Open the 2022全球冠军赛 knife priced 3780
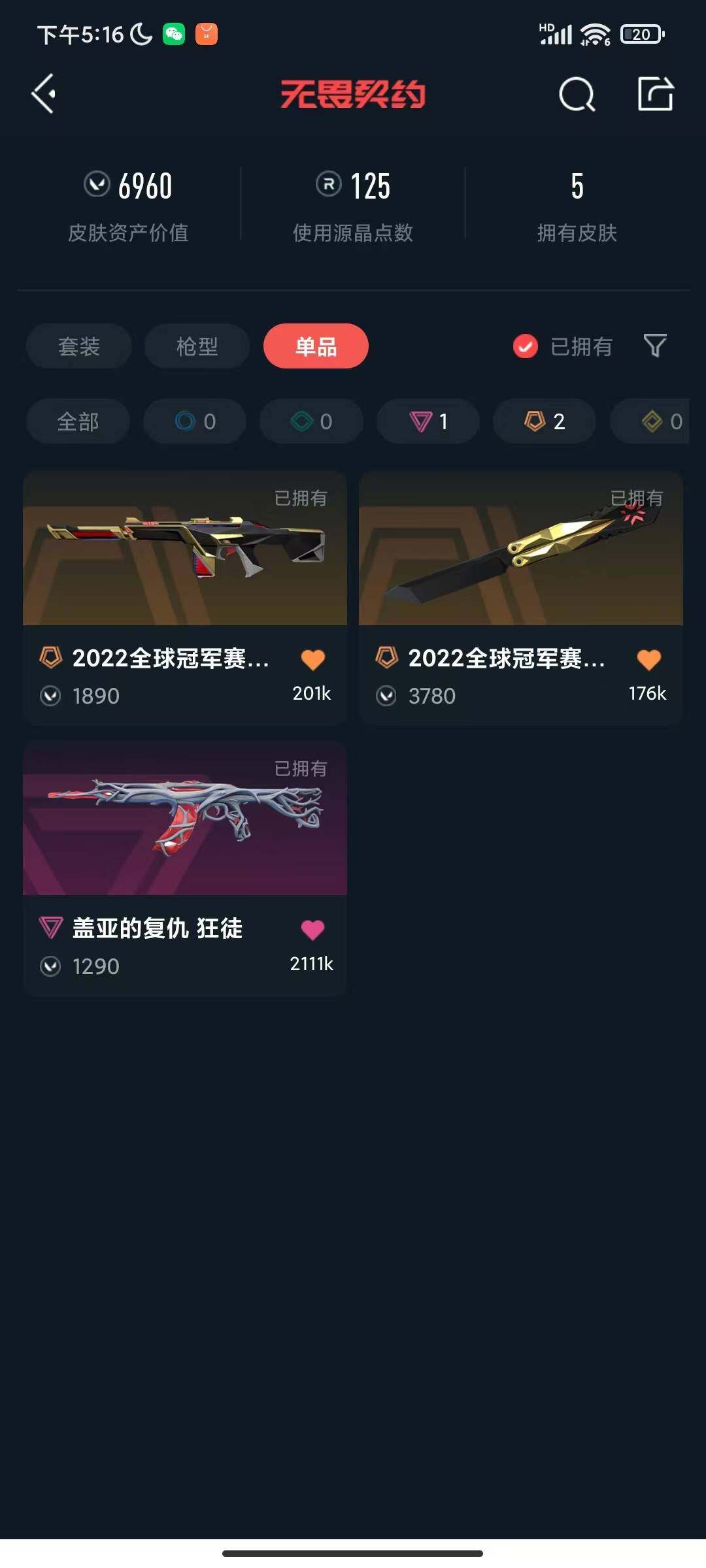 521,598
